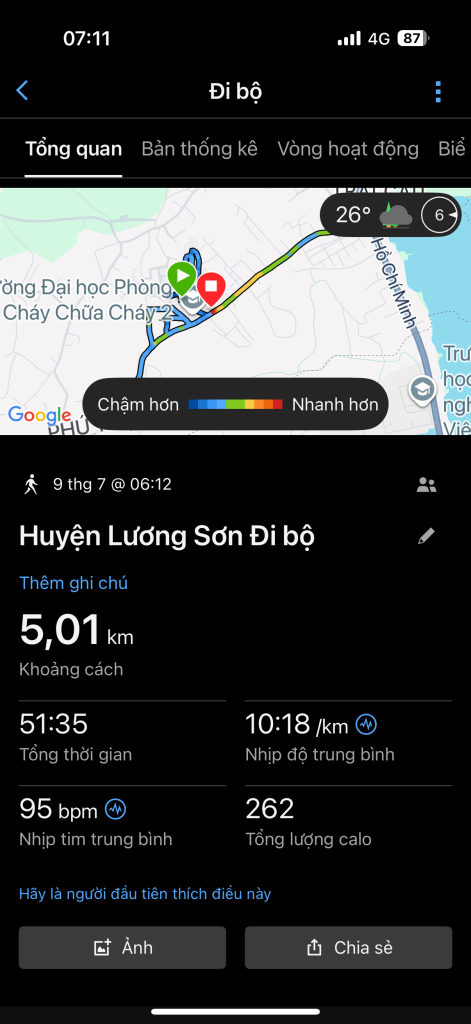Share activity with Chia sẻ button
The image size is (471, 1024).
pos(348,948)
